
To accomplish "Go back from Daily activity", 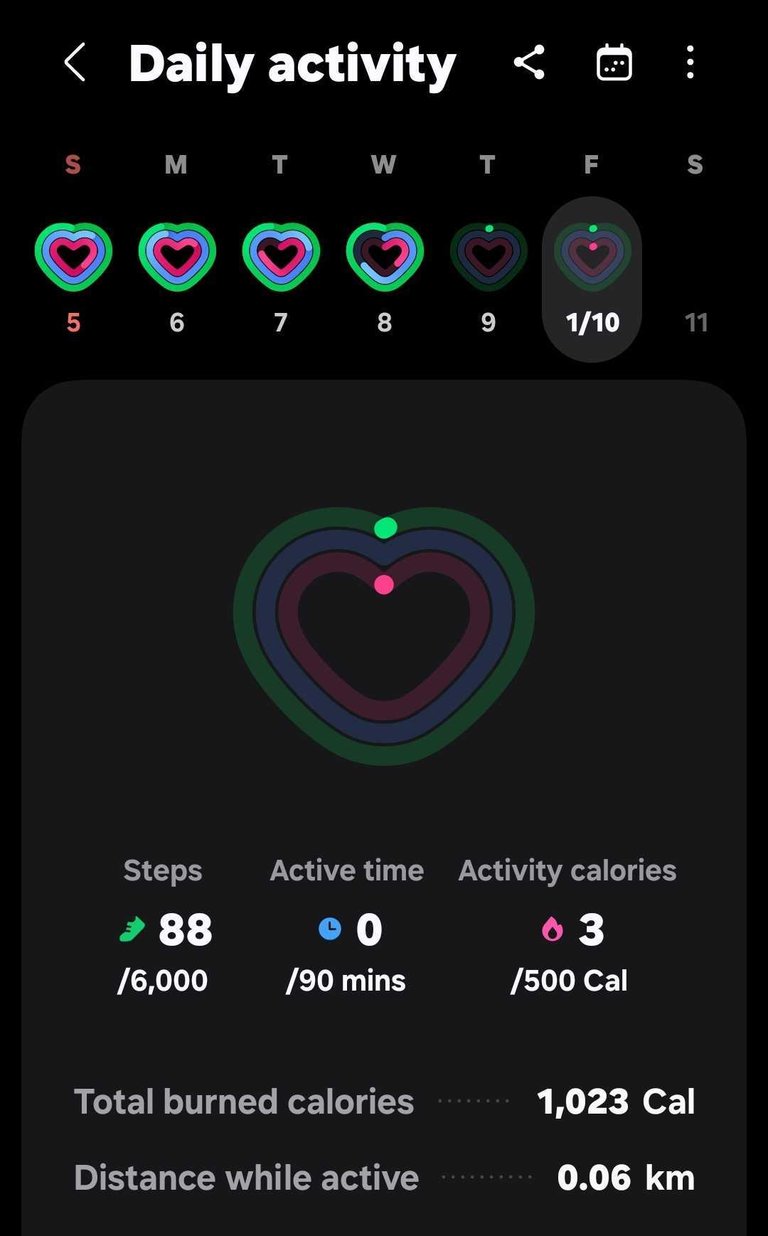I will click(x=75, y=63).
